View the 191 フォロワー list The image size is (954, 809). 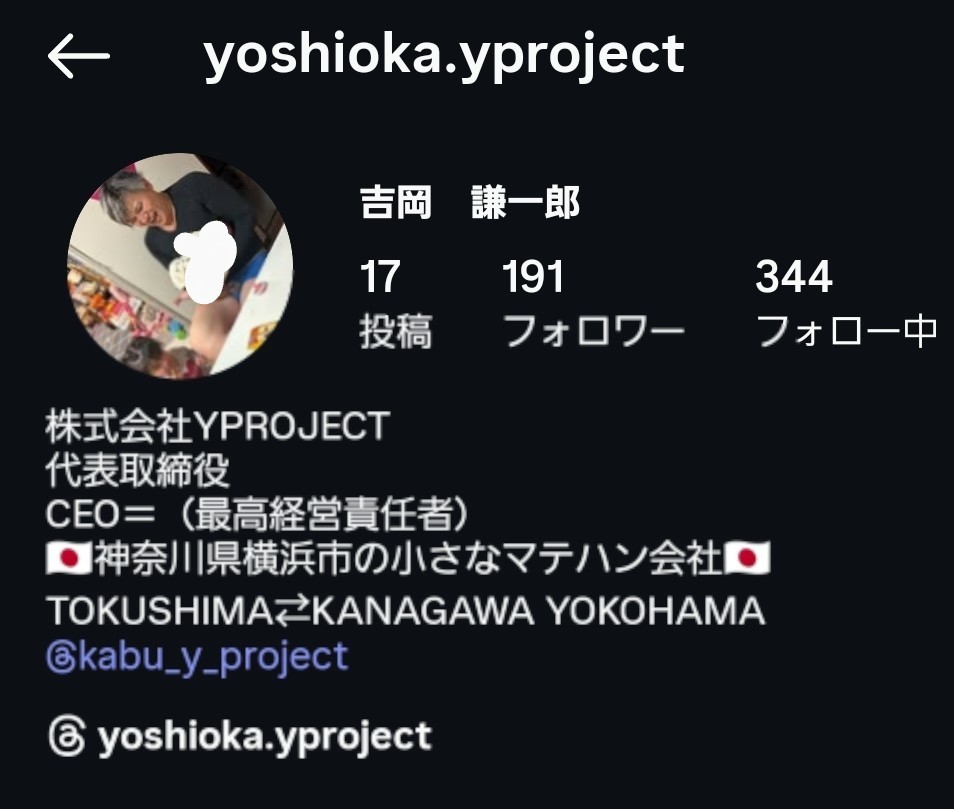pyautogui.click(x=593, y=304)
